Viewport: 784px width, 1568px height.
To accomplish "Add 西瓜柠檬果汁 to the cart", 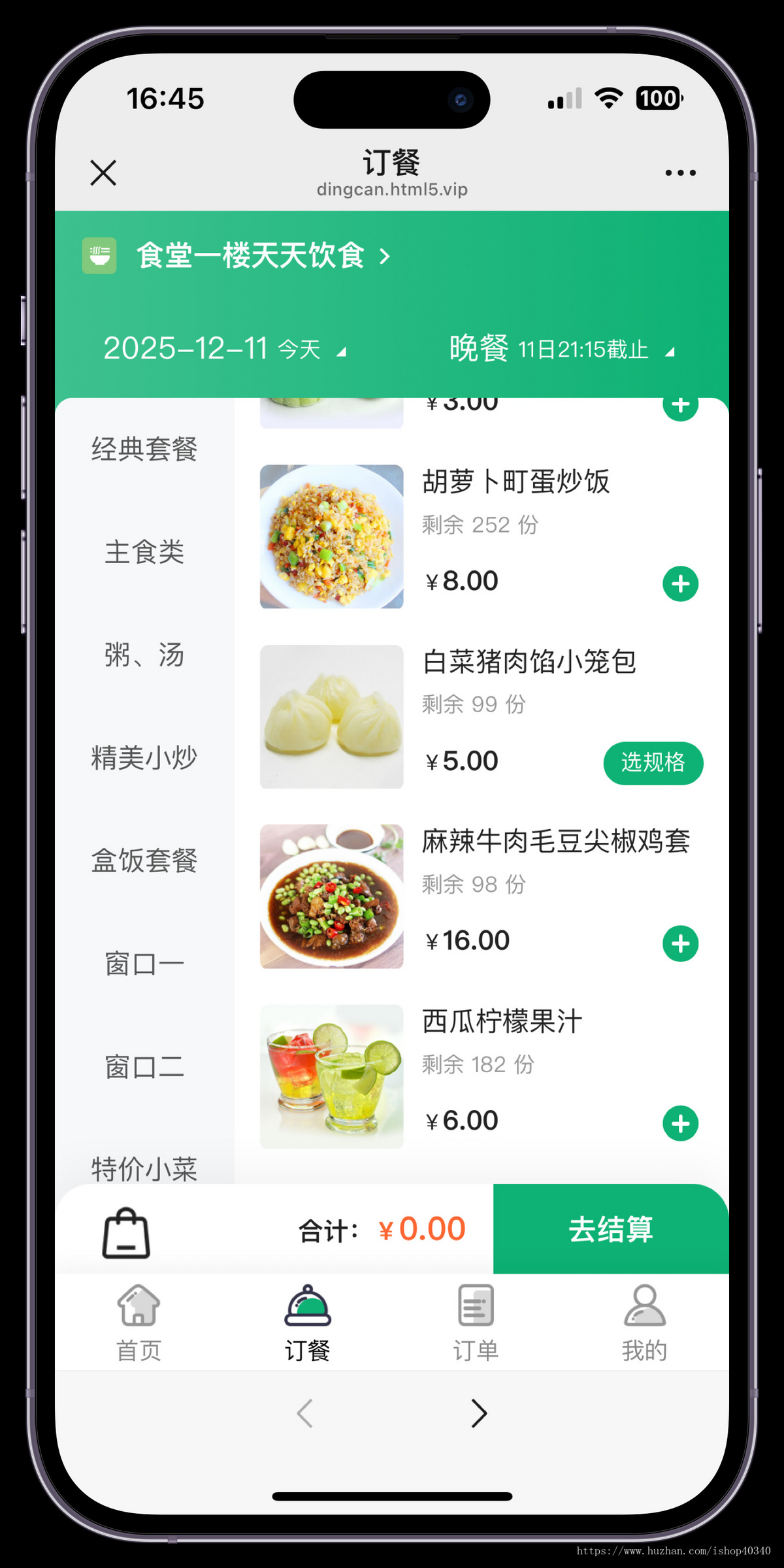I will [680, 1123].
